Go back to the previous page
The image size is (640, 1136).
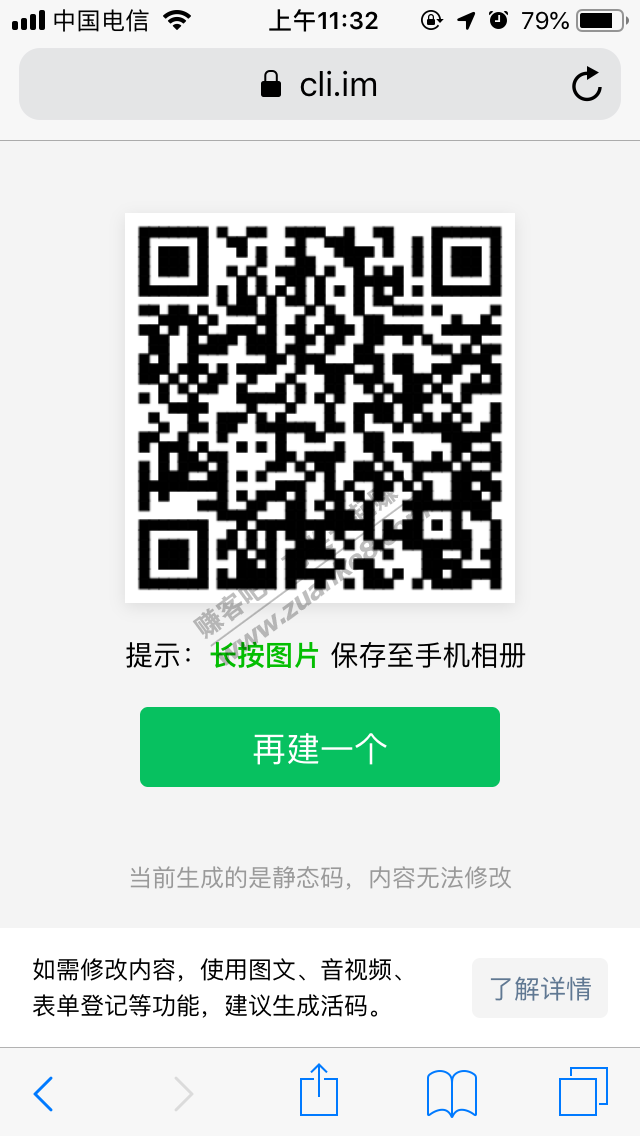(43, 1093)
